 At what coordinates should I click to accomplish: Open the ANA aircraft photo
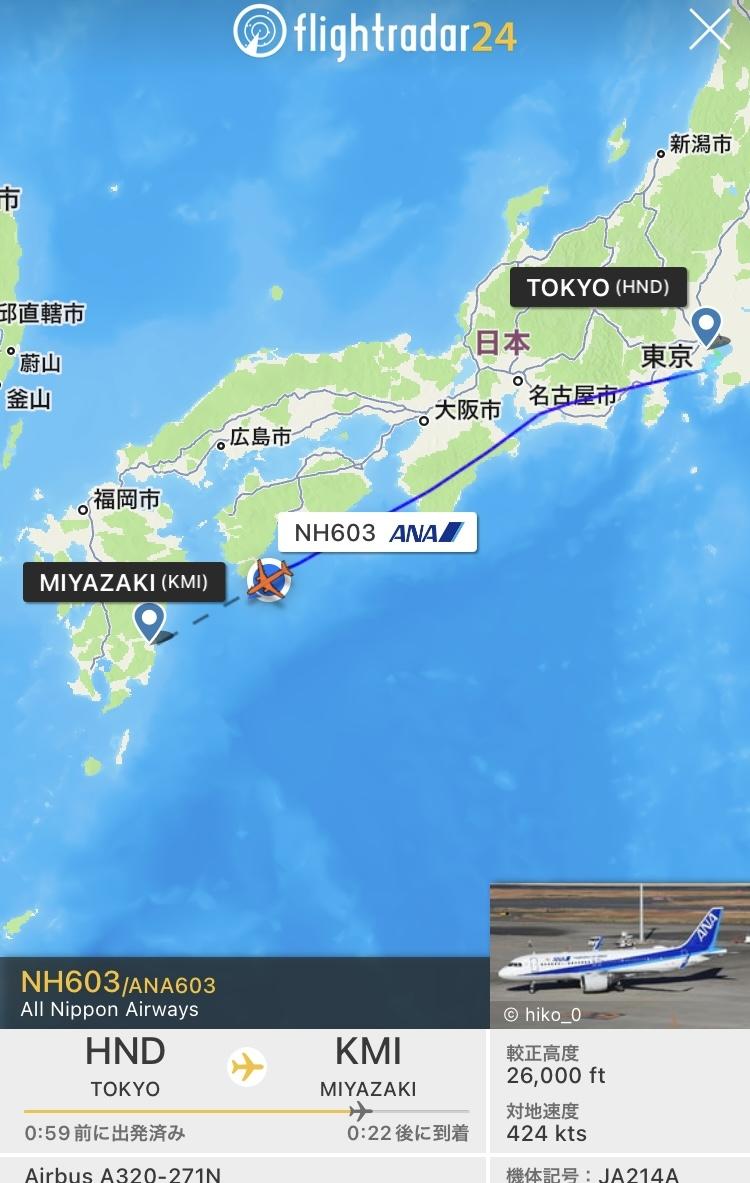coord(619,955)
